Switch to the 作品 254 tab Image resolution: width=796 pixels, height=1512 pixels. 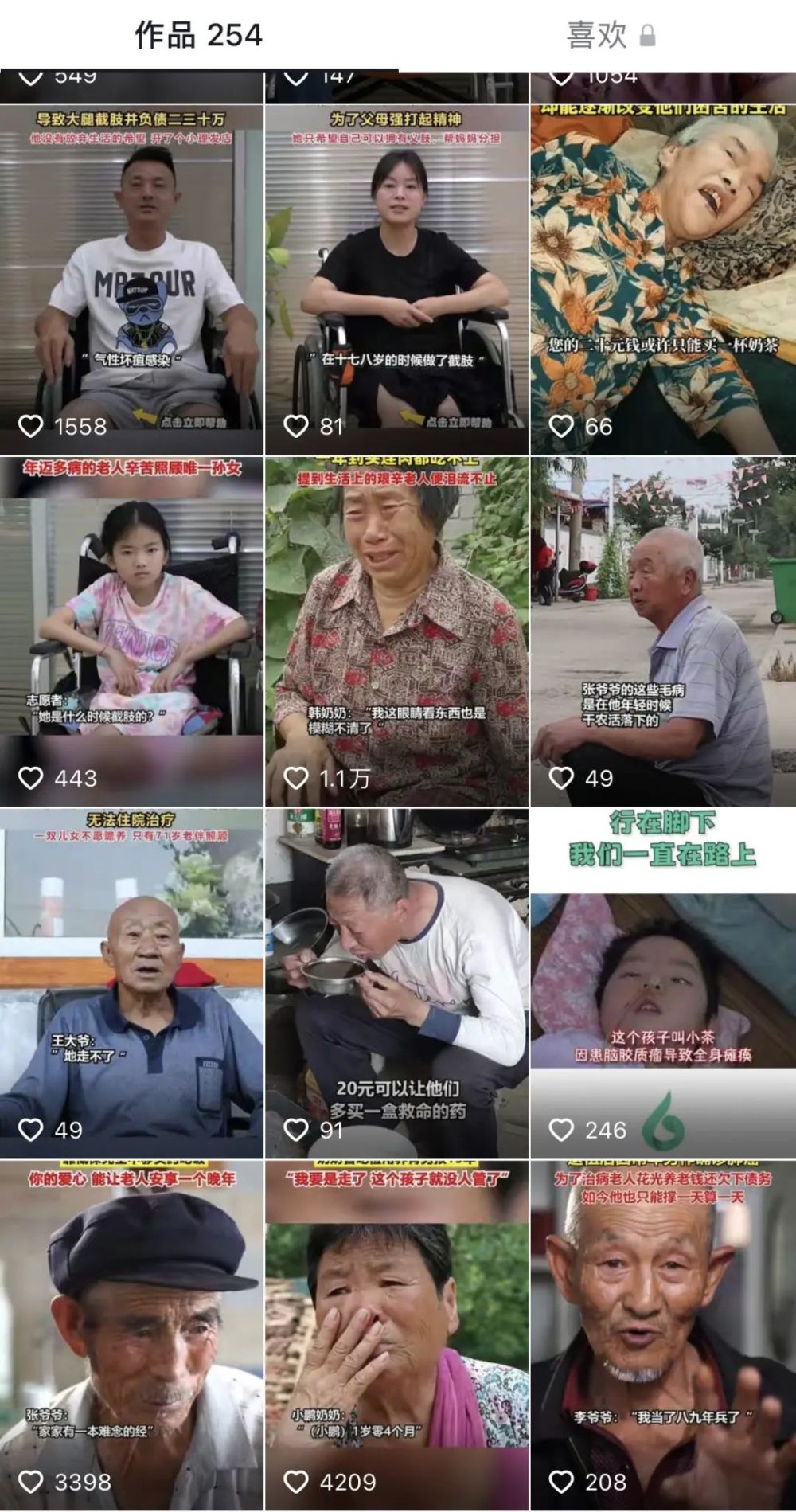(x=198, y=35)
